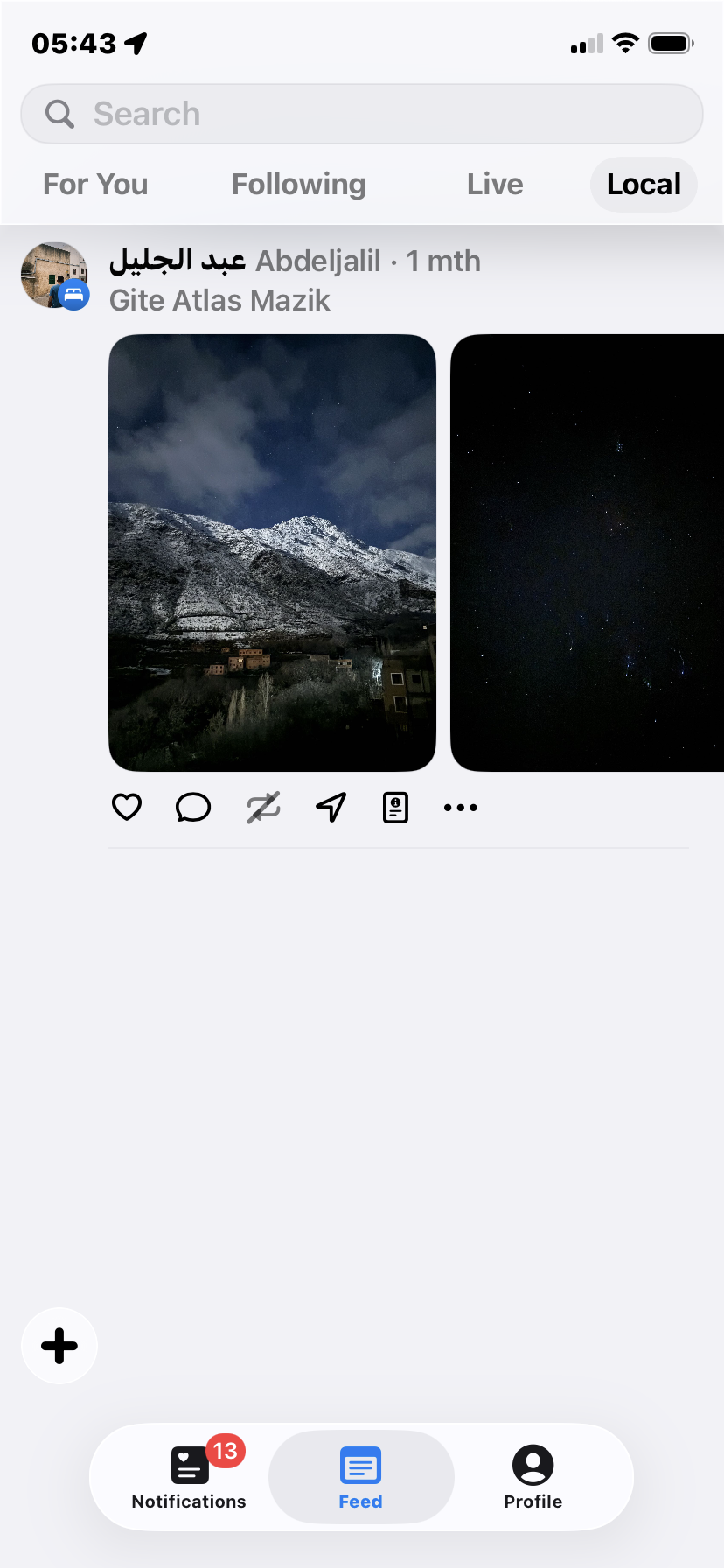
Task: Visit Gite Atlas Mazik location link
Action: click(219, 300)
